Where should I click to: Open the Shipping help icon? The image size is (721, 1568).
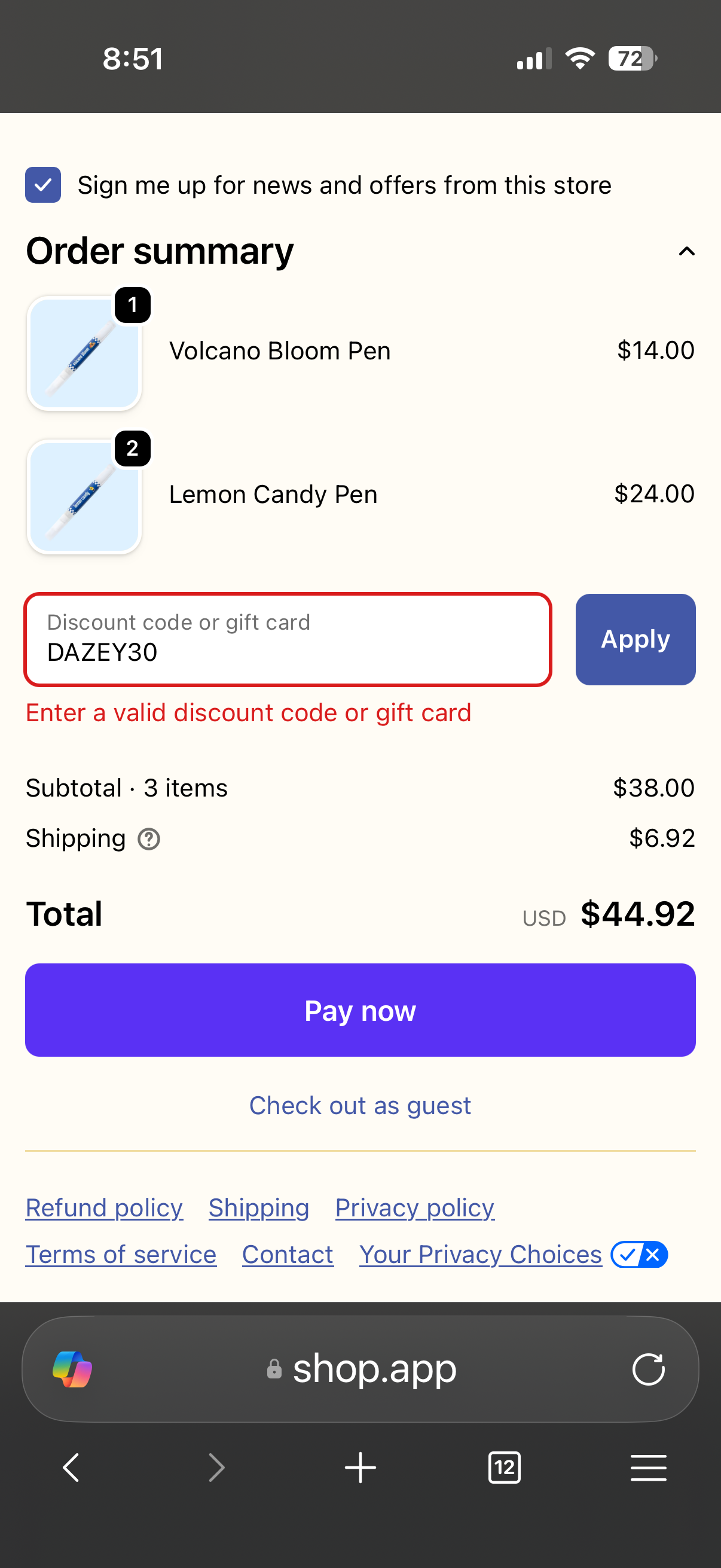(x=148, y=839)
